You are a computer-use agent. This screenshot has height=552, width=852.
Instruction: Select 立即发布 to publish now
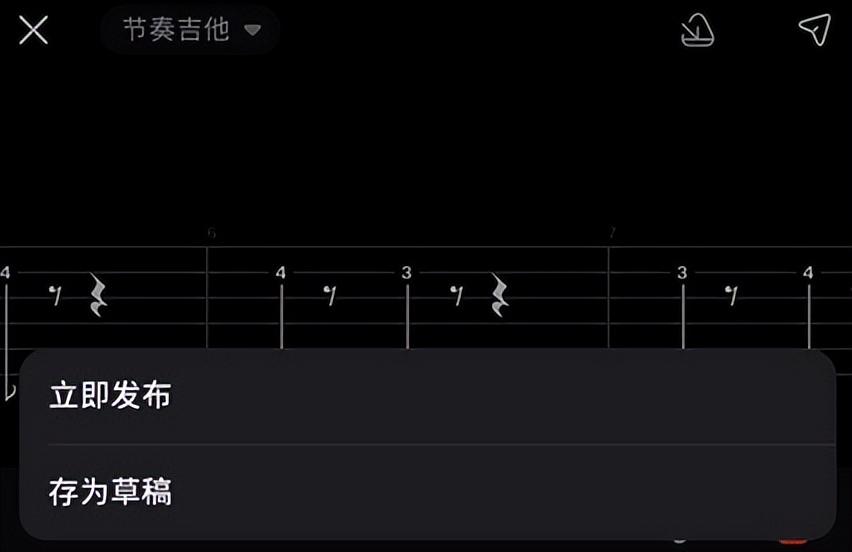(110, 396)
